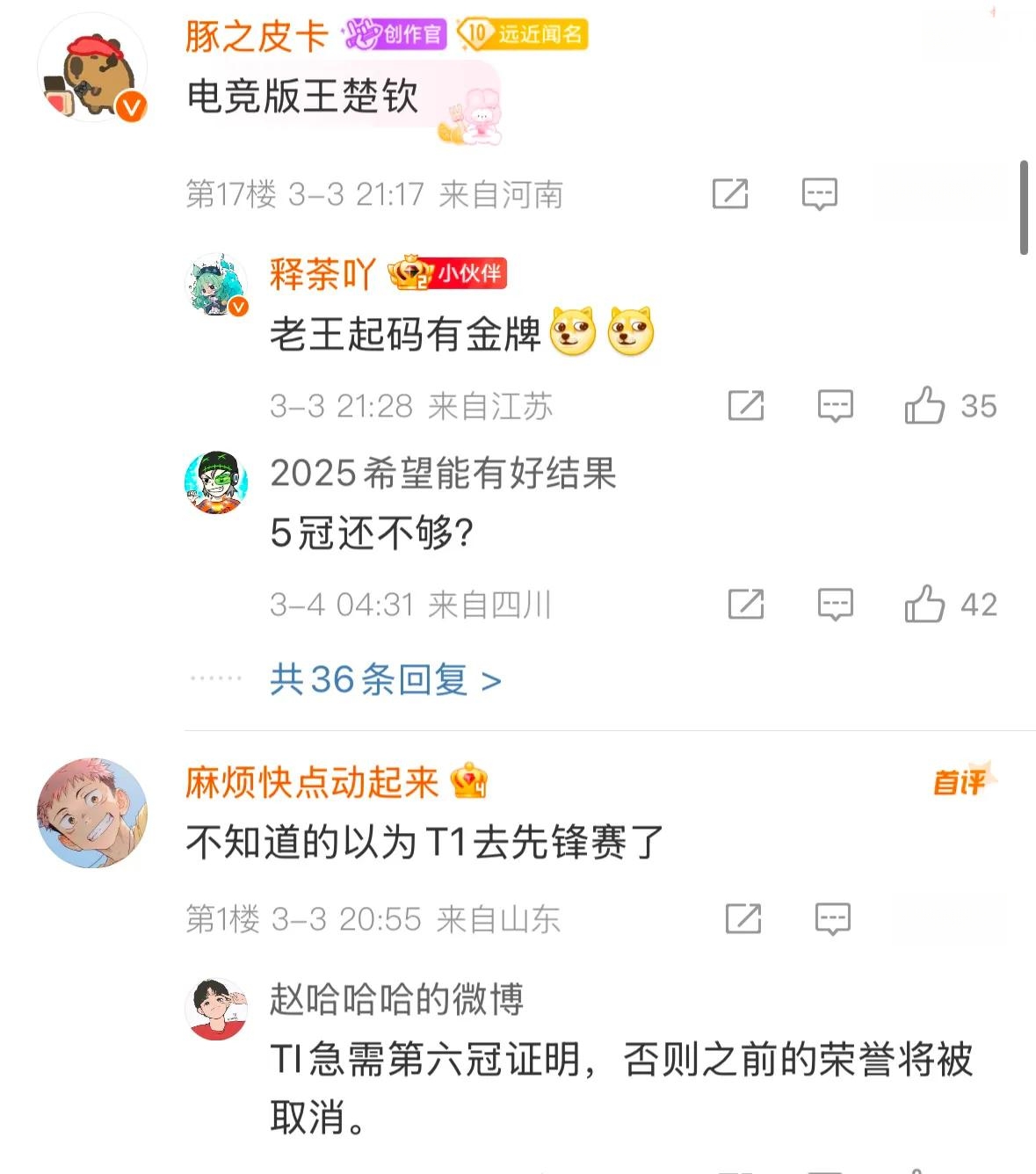Viewport: 1036px width, 1174px height.
Task: Share the reply 老王起码有金牌
Action: 745,405
